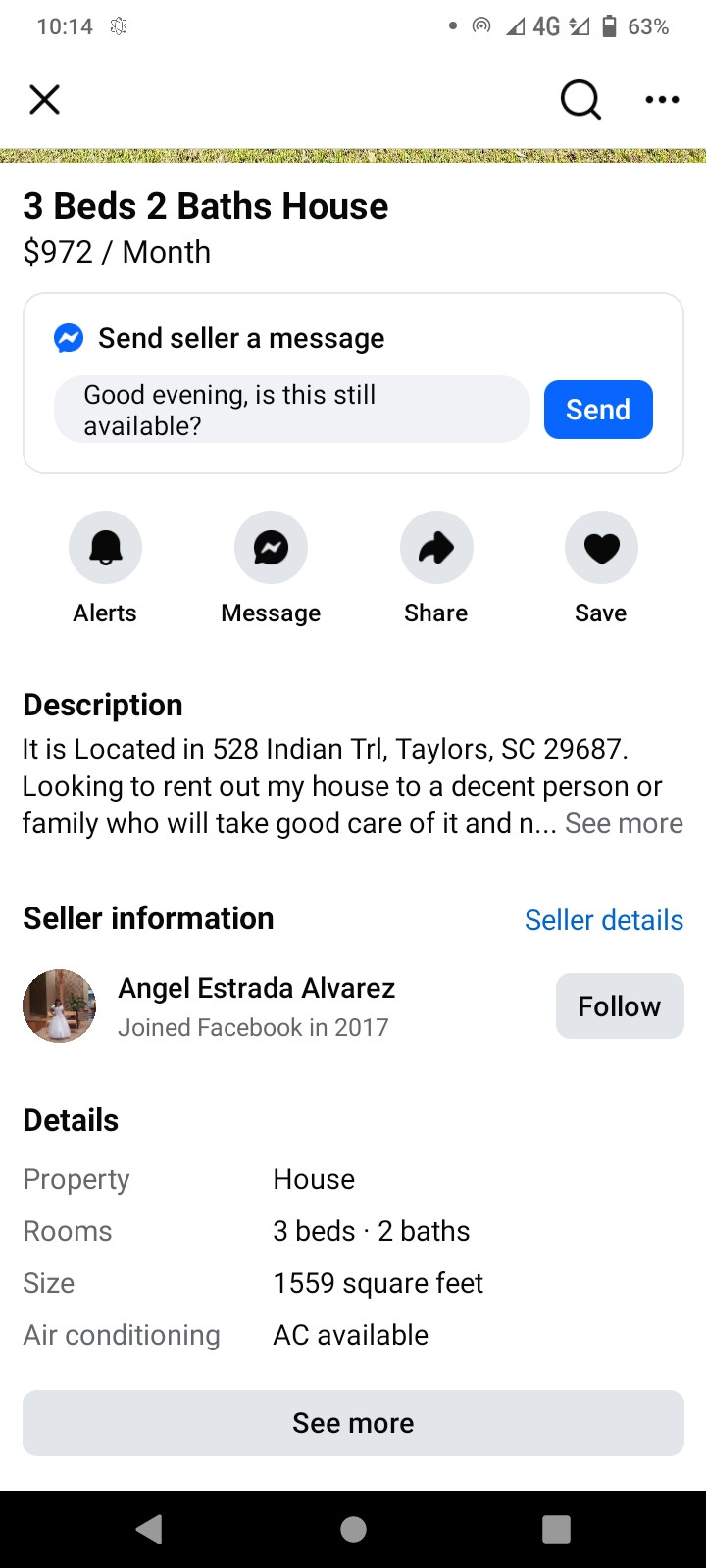Open Messenger via the Message button
Image resolution: width=706 pixels, height=1568 pixels.
[271, 547]
